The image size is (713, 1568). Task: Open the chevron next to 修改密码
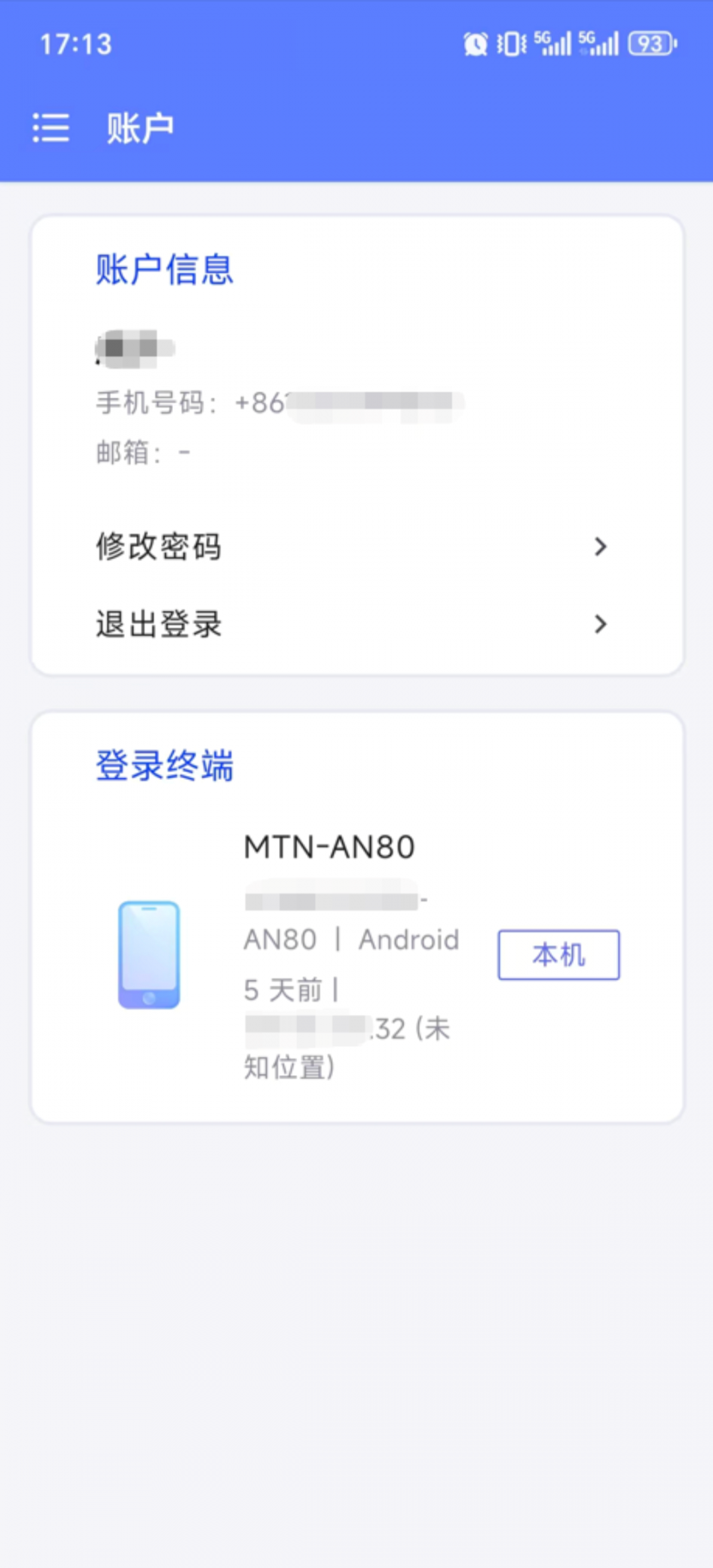click(x=599, y=546)
